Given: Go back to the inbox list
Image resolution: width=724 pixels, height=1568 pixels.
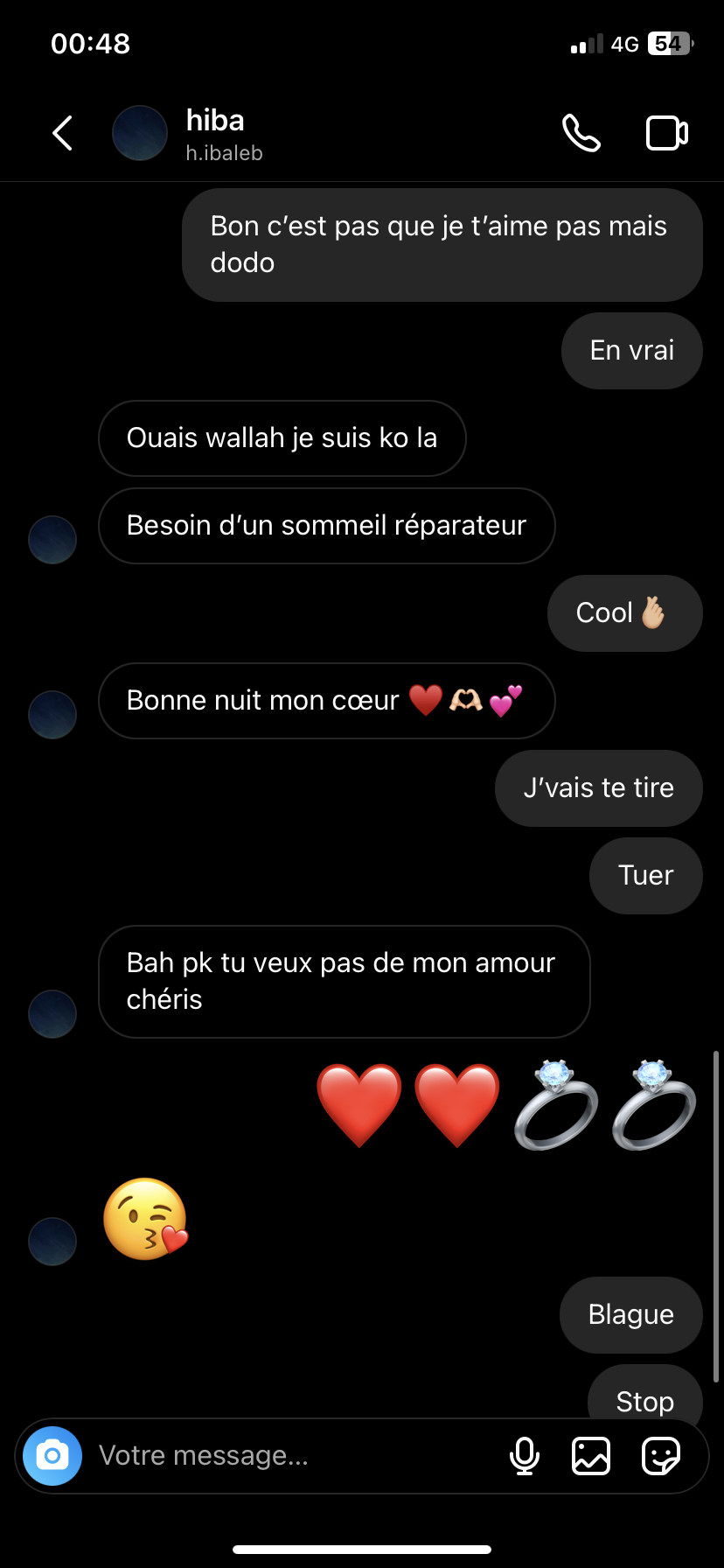Looking at the screenshot, I should (63, 134).
